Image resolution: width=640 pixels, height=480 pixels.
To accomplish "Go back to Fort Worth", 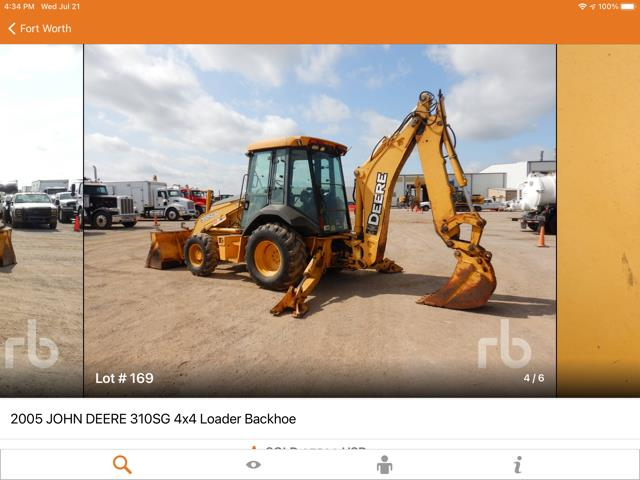I will pyautogui.click(x=40, y=28).
